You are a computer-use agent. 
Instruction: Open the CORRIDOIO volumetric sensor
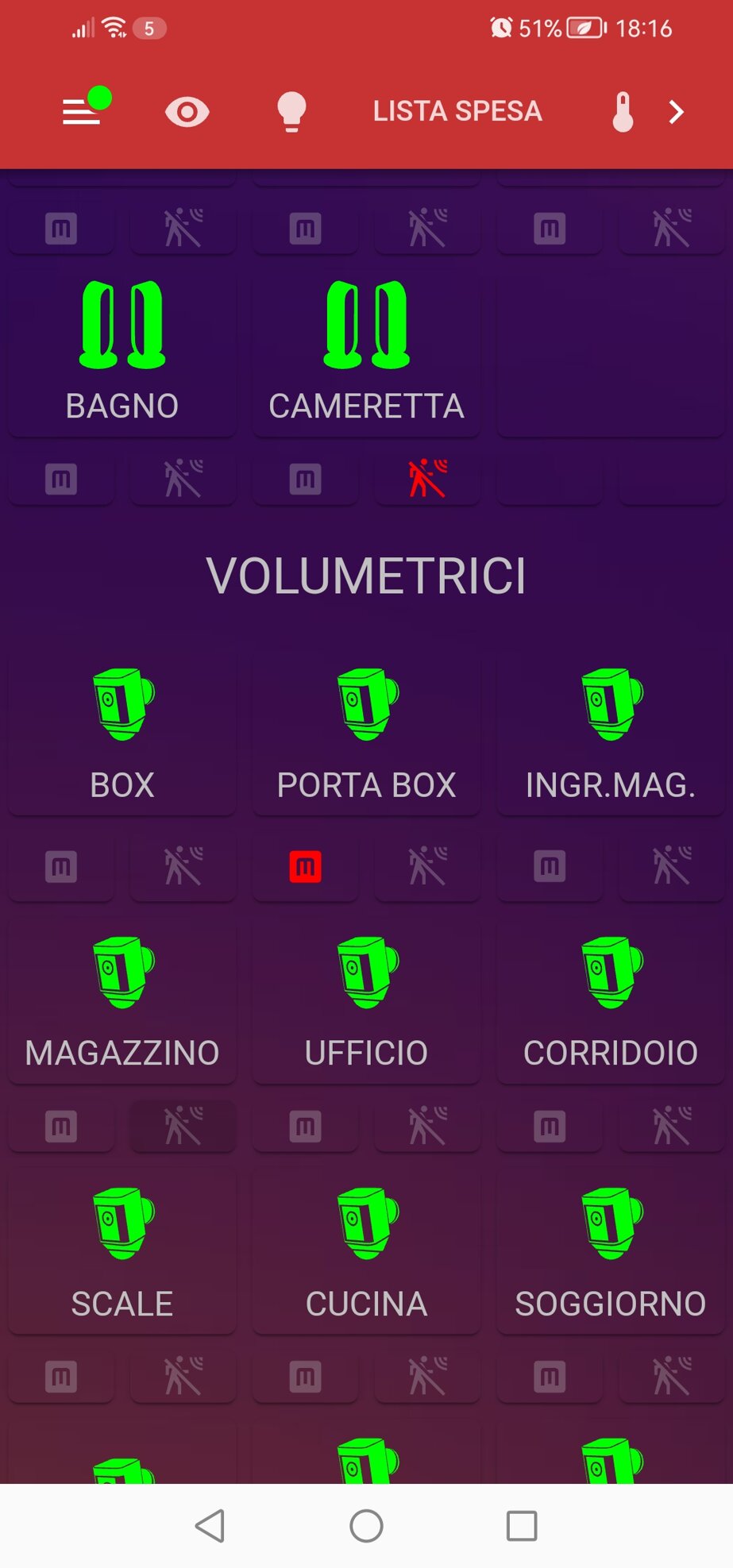tap(611, 1002)
